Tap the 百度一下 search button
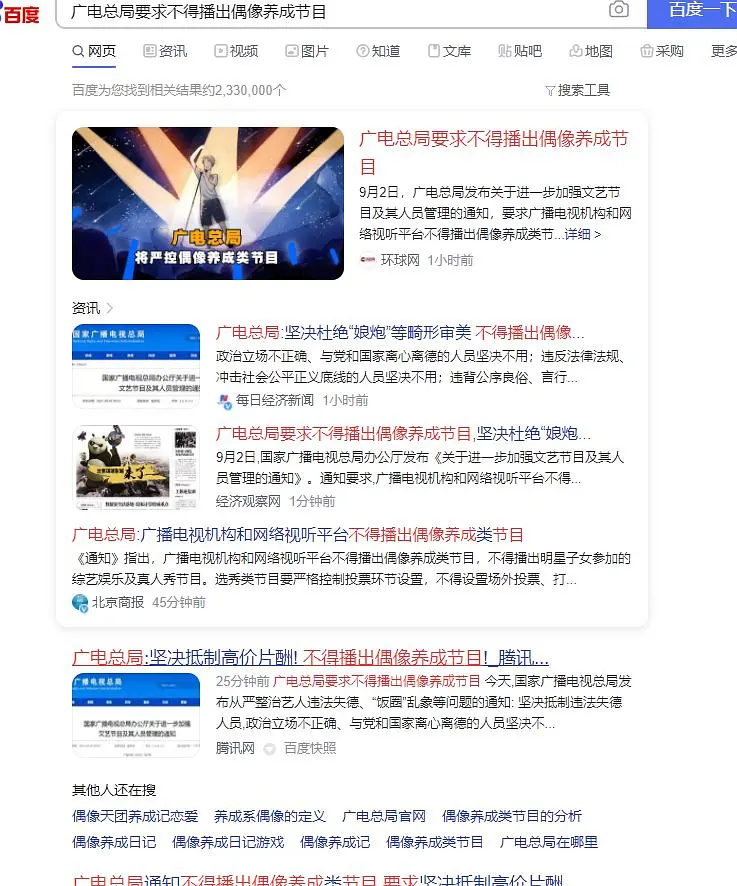Viewport: 737px width, 886px height. click(697, 11)
